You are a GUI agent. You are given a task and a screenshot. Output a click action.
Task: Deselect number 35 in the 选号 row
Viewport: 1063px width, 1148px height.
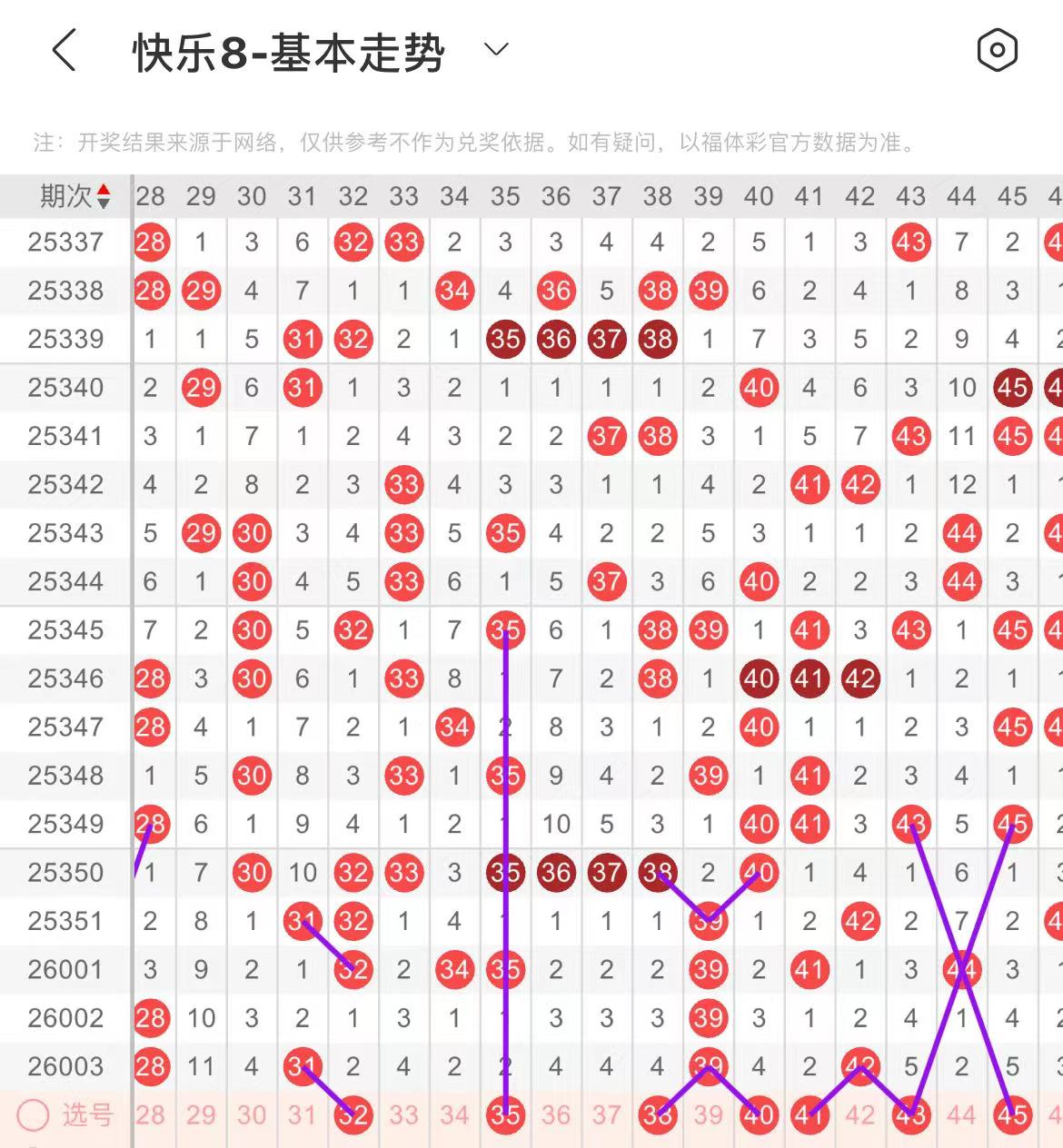[505, 1114]
